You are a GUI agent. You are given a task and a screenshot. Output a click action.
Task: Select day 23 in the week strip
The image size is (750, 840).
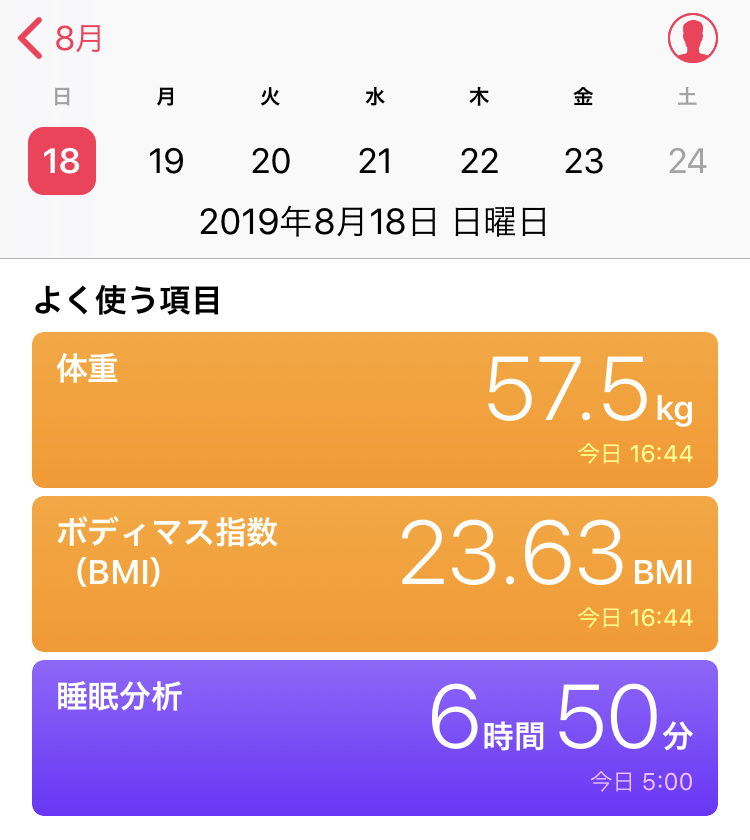click(x=584, y=161)
